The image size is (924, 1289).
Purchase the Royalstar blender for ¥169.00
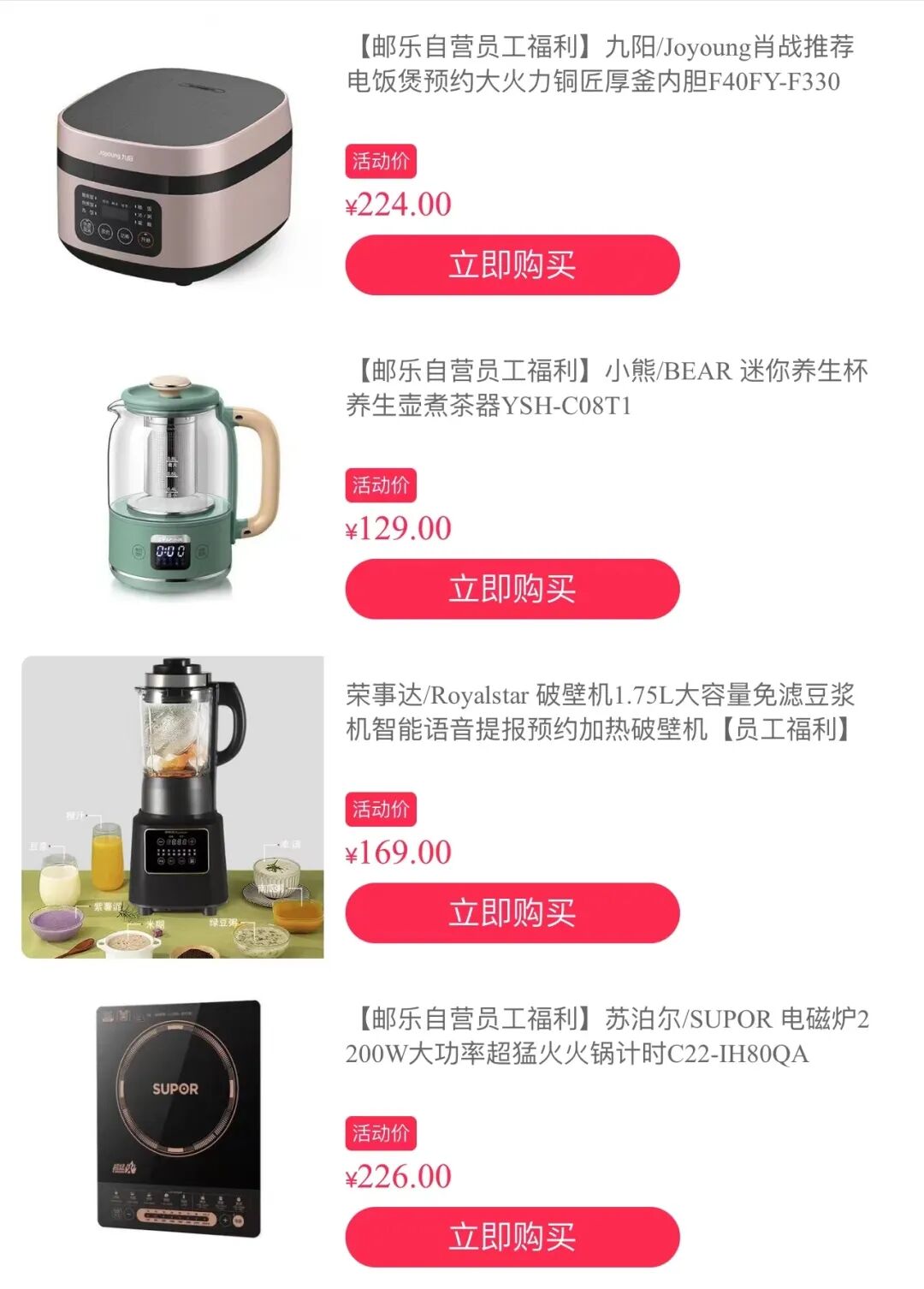pos(512,912)
